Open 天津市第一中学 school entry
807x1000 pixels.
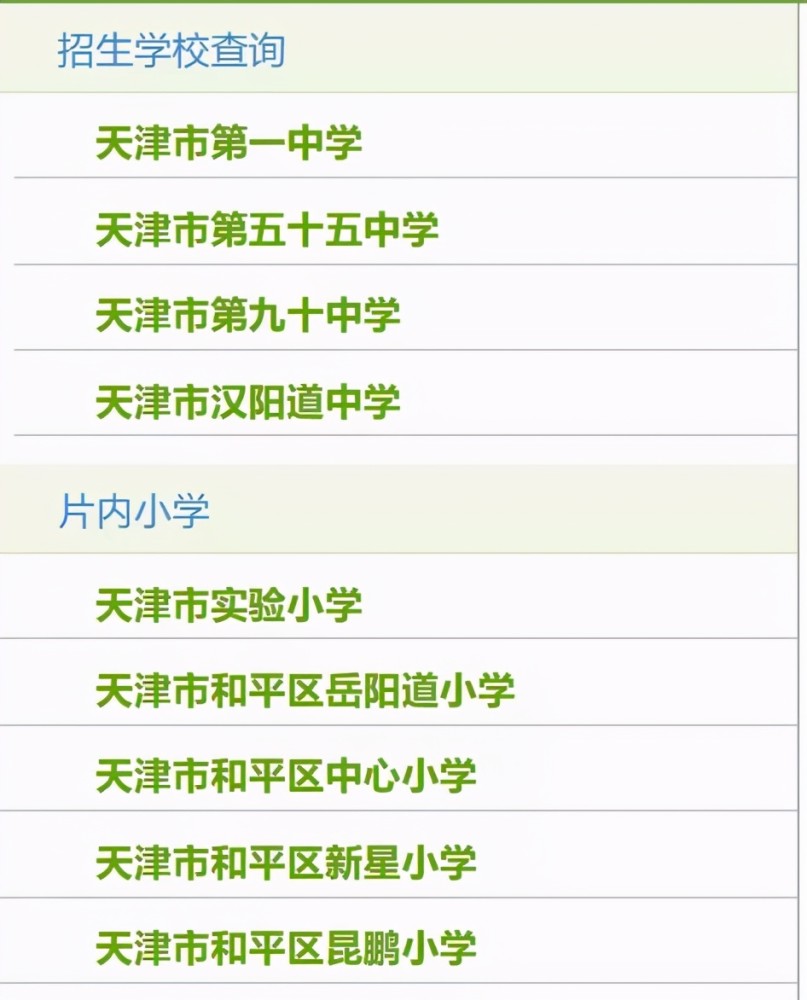coord(228,144)
